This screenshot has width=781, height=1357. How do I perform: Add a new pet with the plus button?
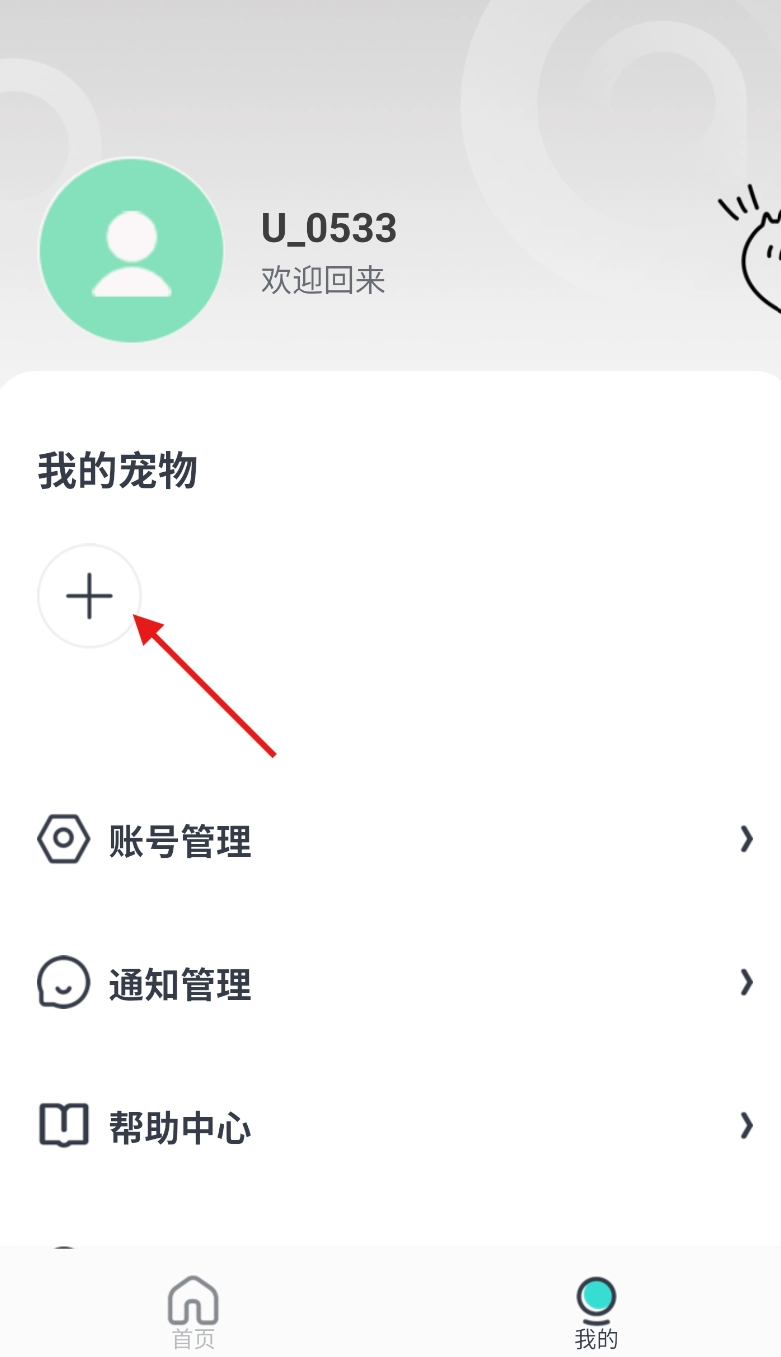(x=89, y=597)
